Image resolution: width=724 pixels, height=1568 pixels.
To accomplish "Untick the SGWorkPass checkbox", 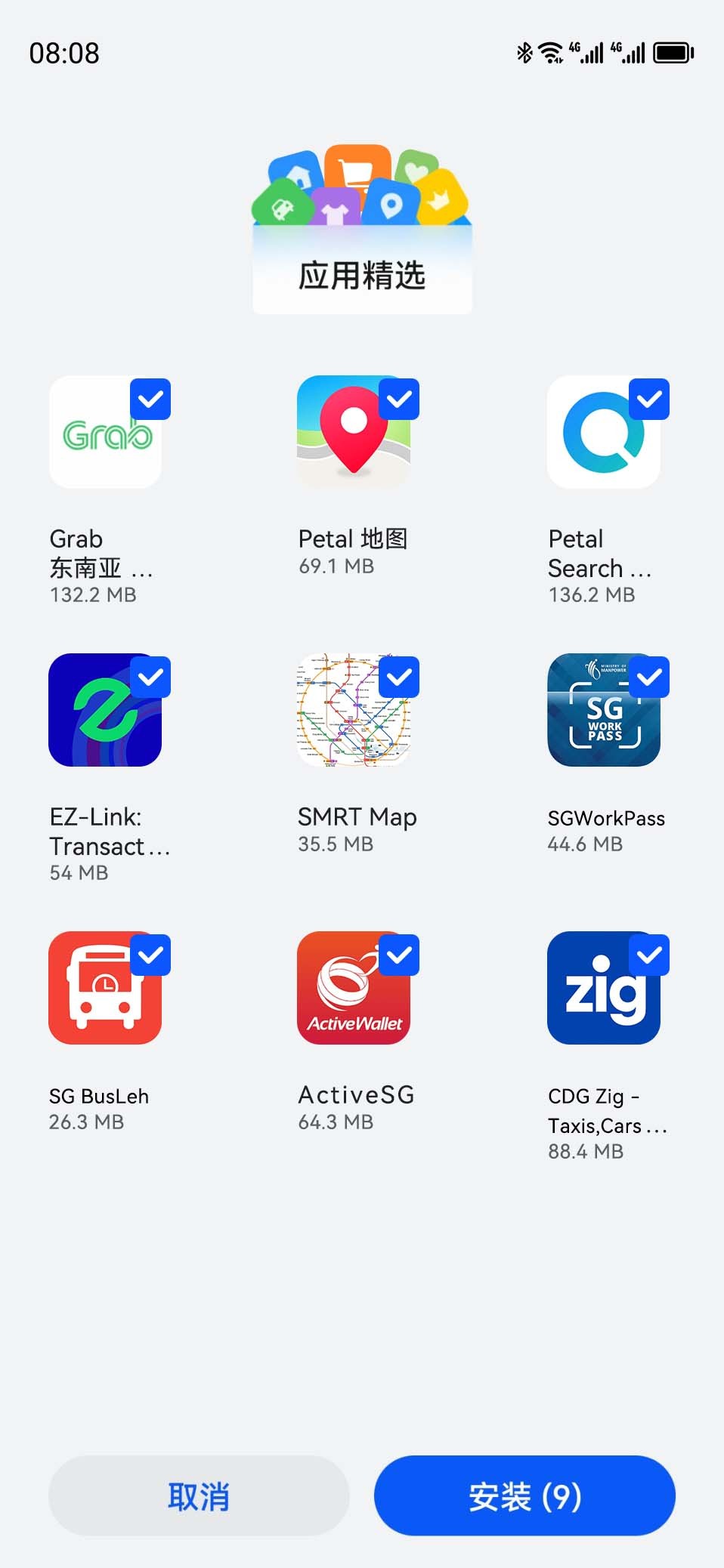I will [x=649, y=677].
